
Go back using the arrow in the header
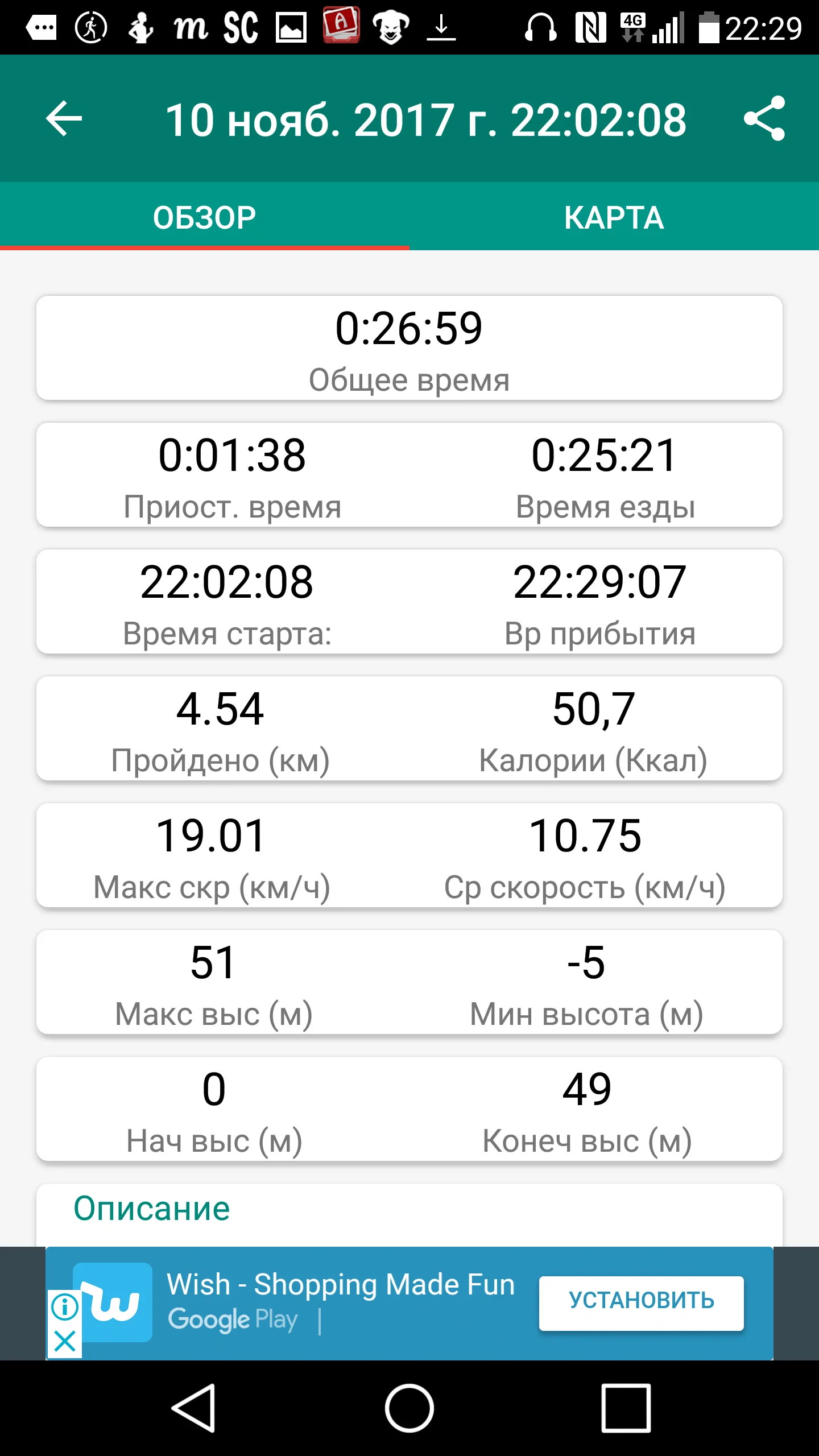64,119
